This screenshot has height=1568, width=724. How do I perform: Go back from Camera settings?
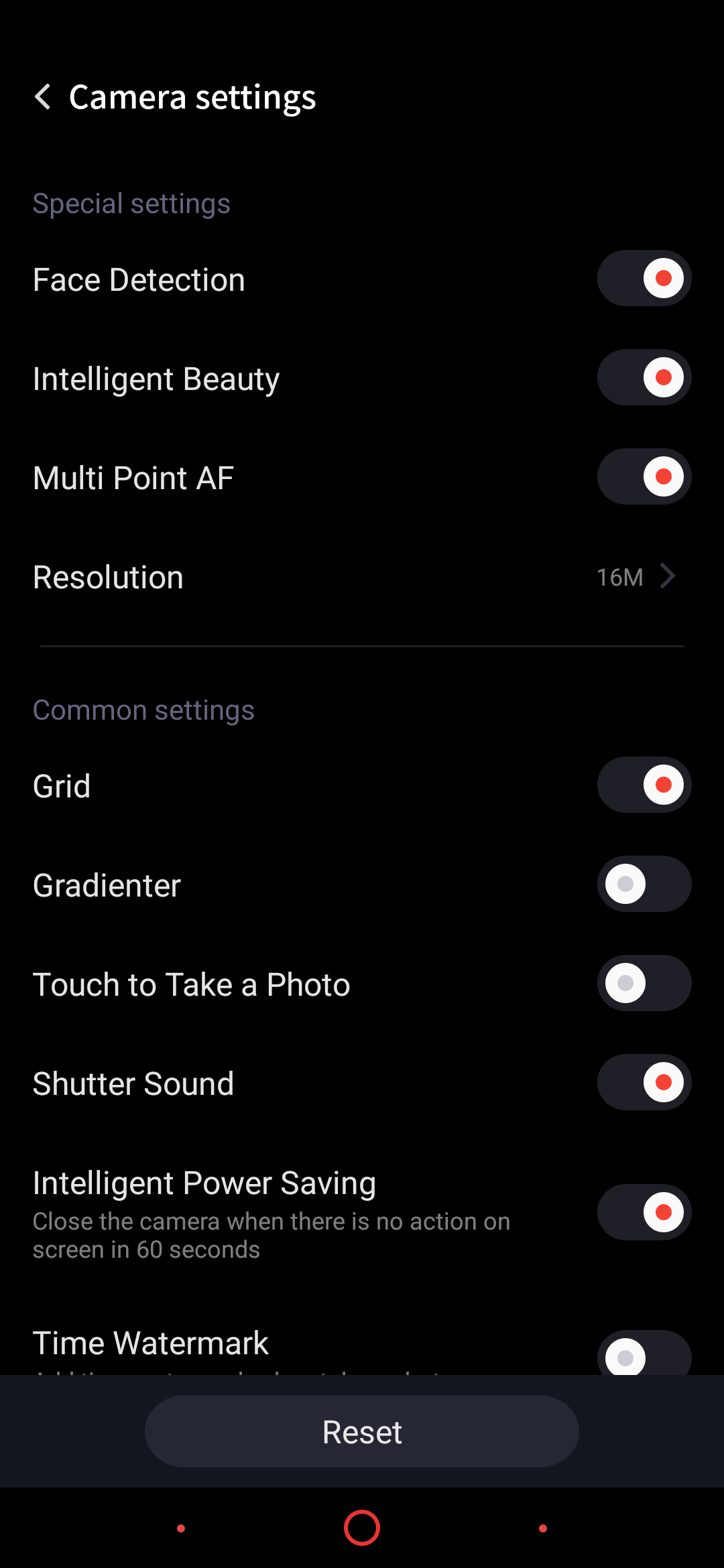(43, 97)
